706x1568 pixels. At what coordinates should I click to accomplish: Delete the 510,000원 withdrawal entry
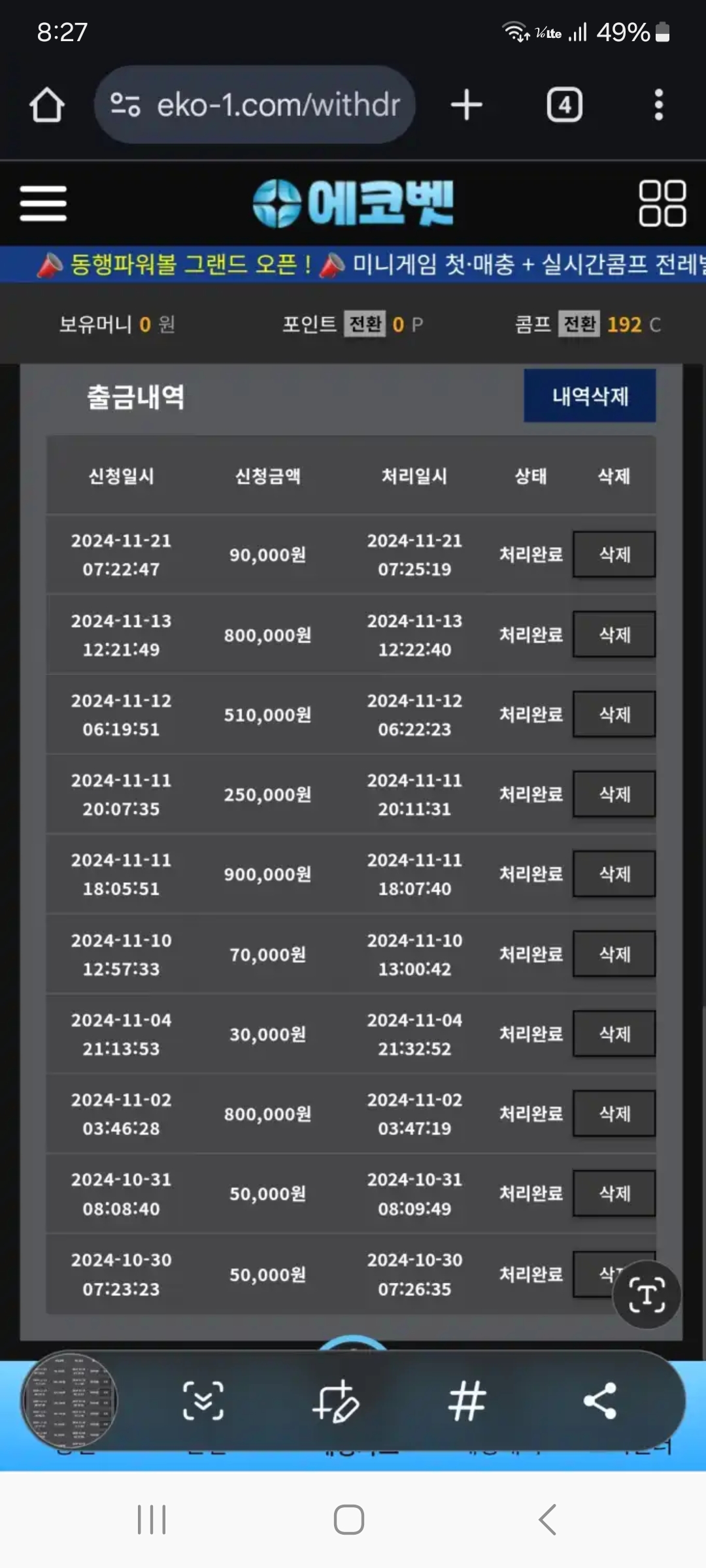click(614, 714)
